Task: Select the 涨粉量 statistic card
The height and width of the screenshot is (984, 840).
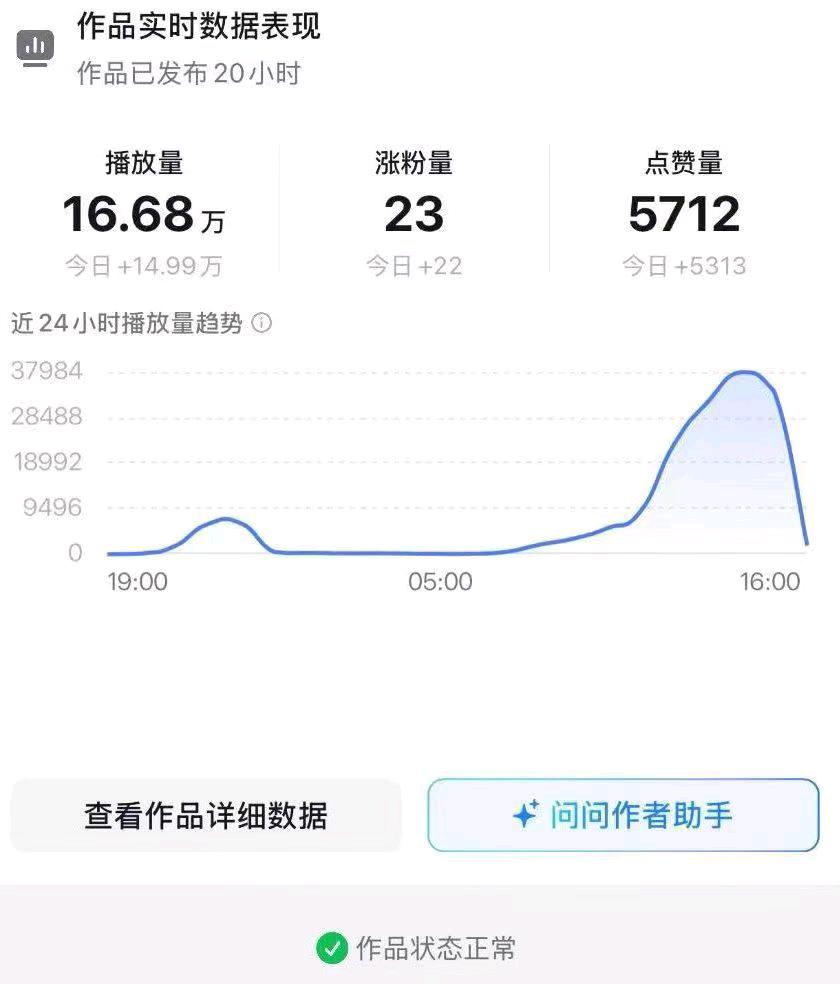Action: tap(415, 210)
